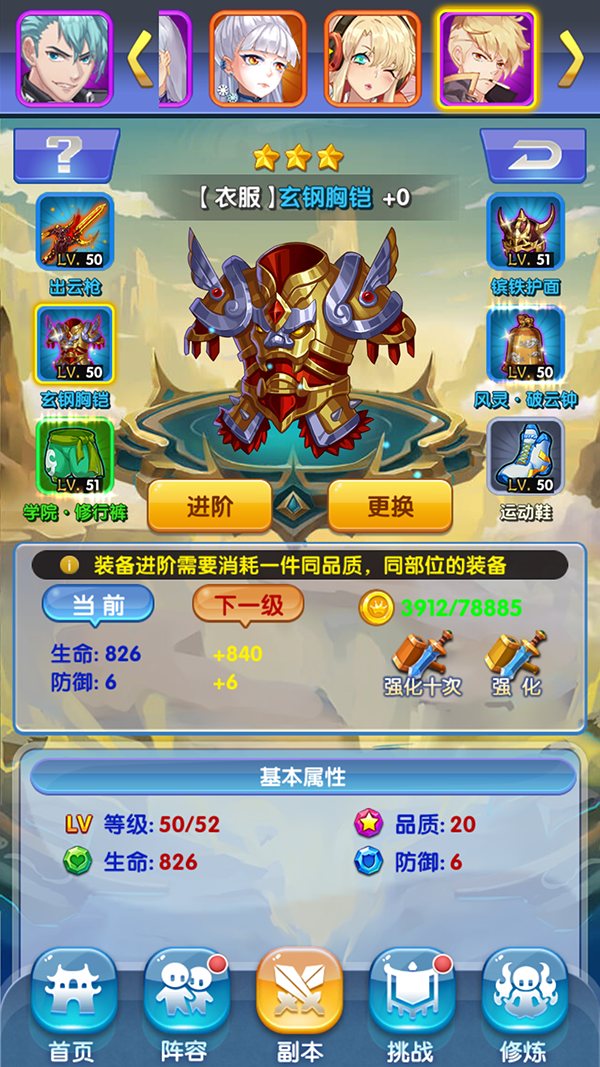The image size is (600, 1067).
Task: Select the 风灵·破云钟 accessory slot
Action: [526, 346]
